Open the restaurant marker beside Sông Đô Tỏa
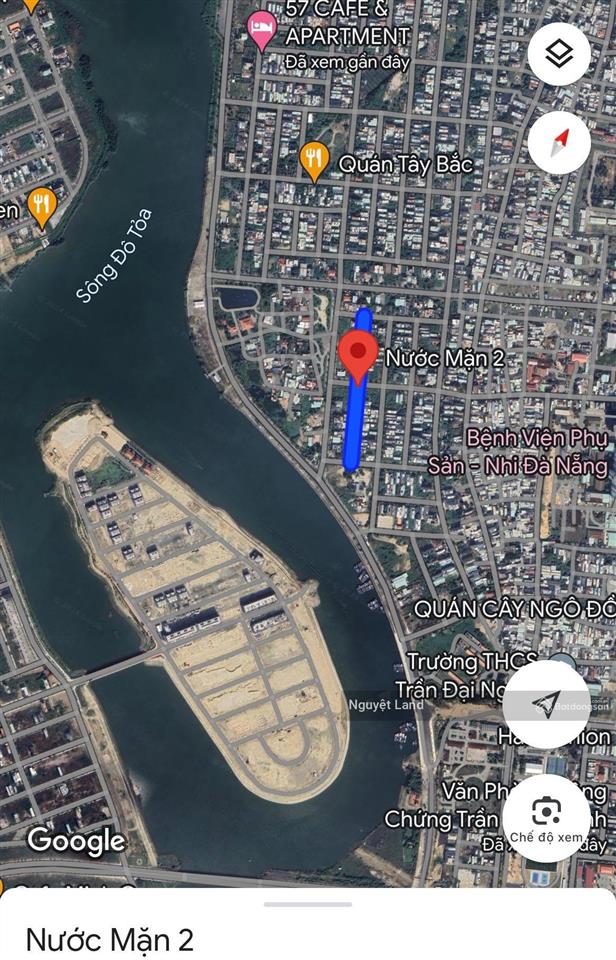The height and width of the screenshot is (960, 616). click(41, 207)
